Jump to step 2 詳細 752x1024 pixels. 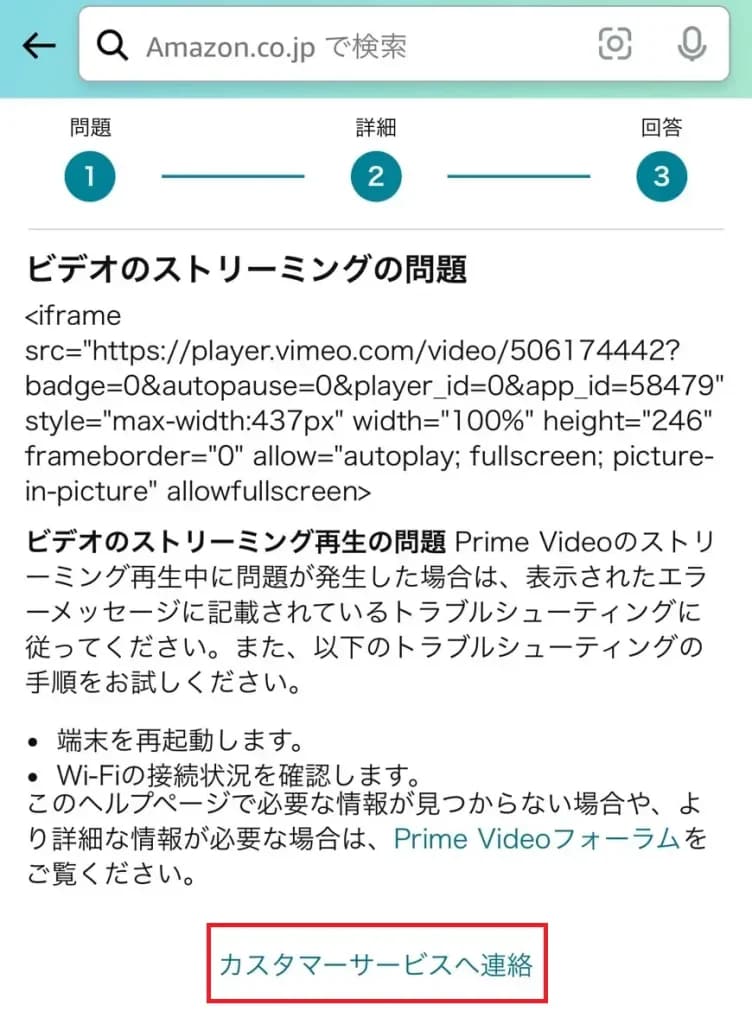375,177
